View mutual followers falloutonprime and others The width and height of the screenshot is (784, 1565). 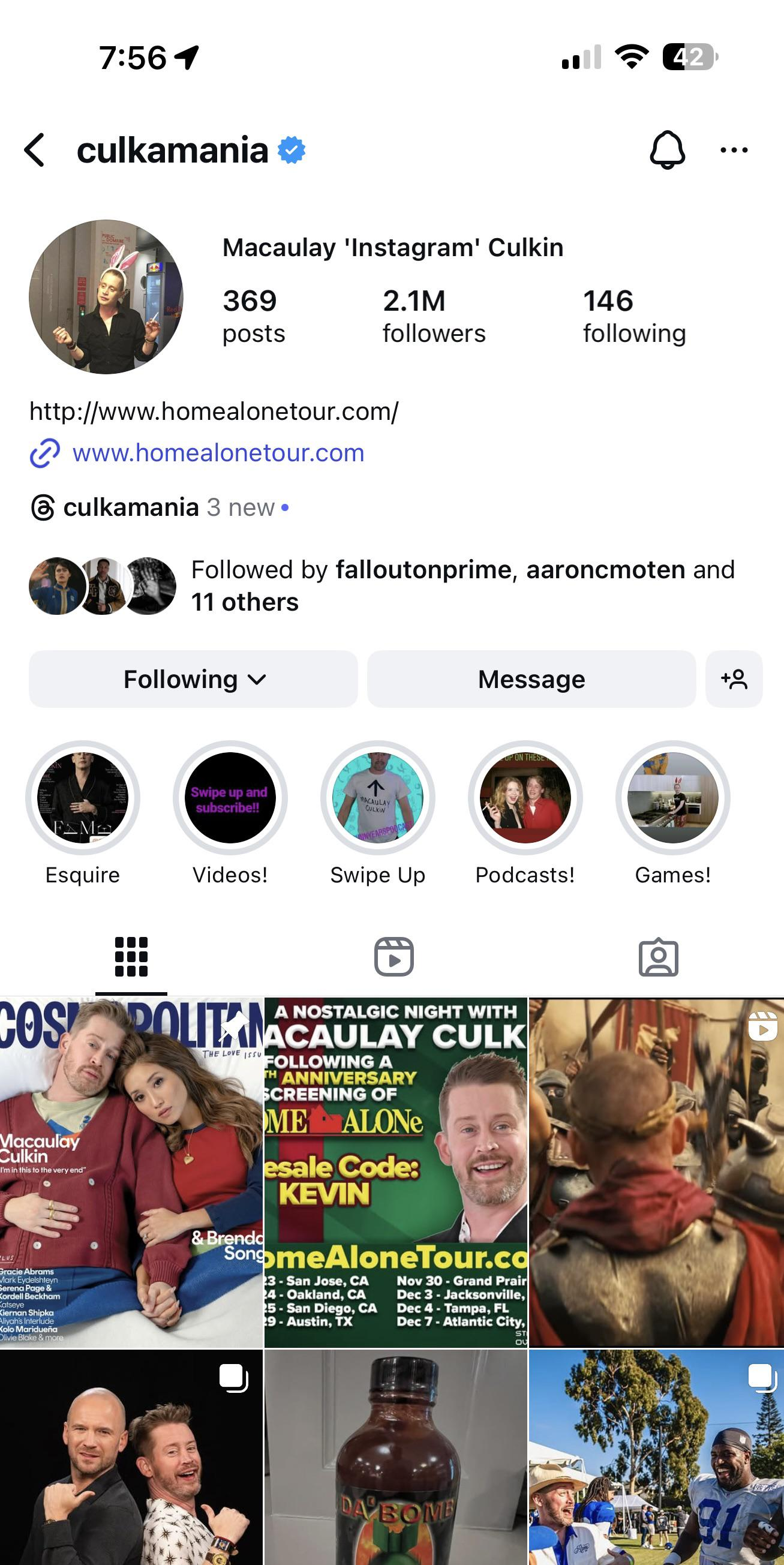382,585
